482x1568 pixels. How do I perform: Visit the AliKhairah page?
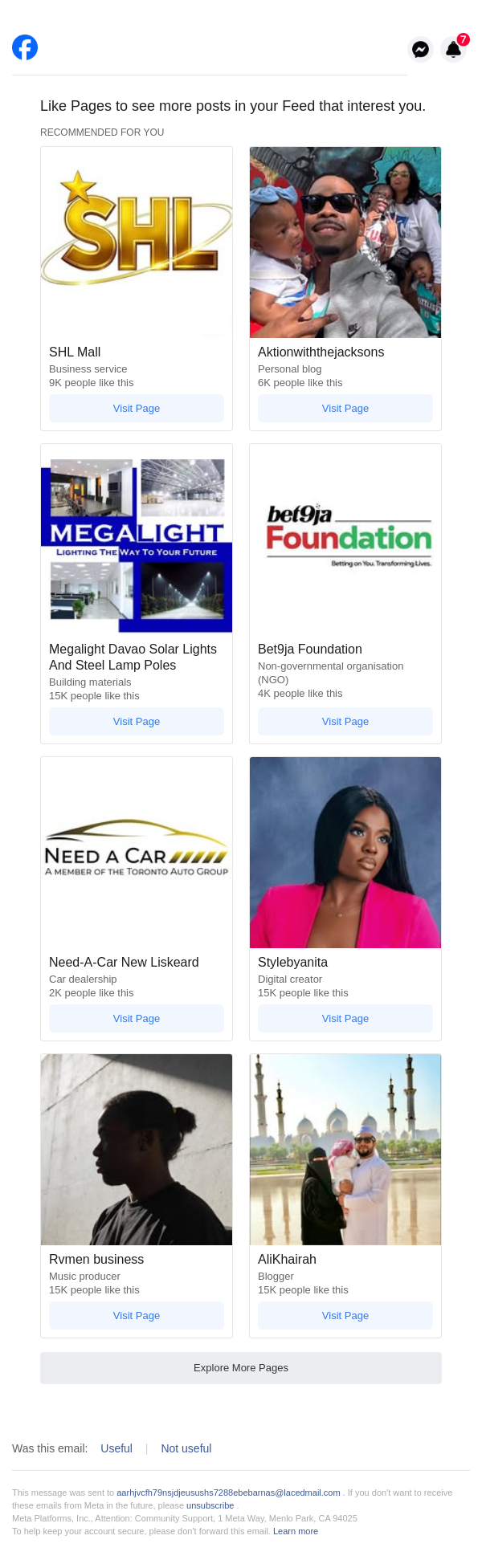point(345,1315)
